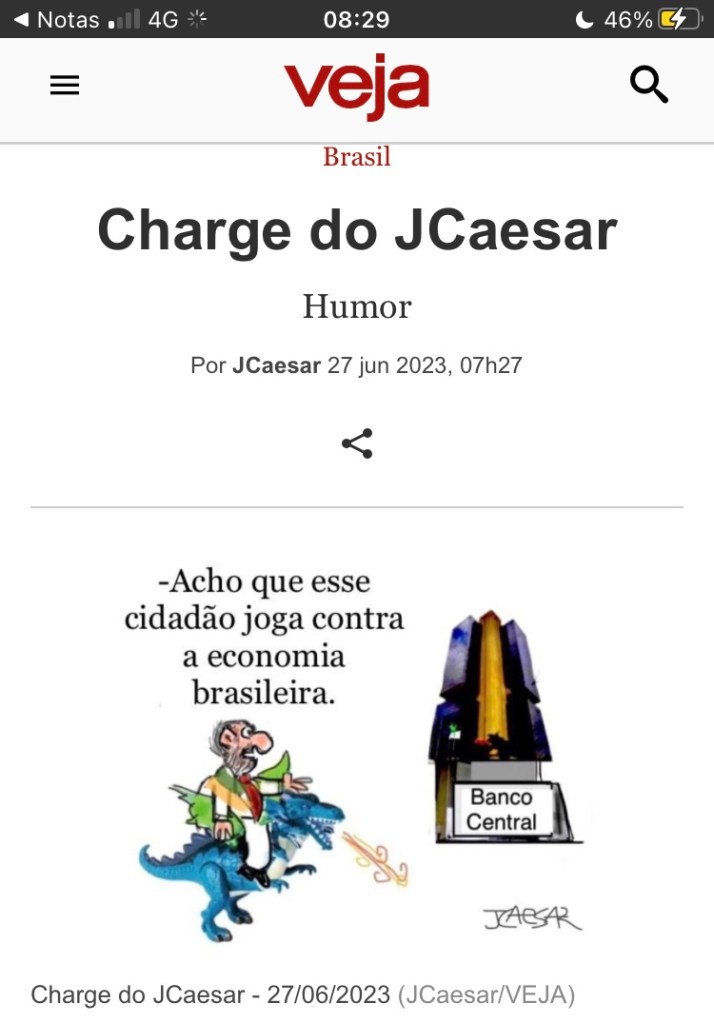Go to Veja homepage via logo

click(356, 84)
